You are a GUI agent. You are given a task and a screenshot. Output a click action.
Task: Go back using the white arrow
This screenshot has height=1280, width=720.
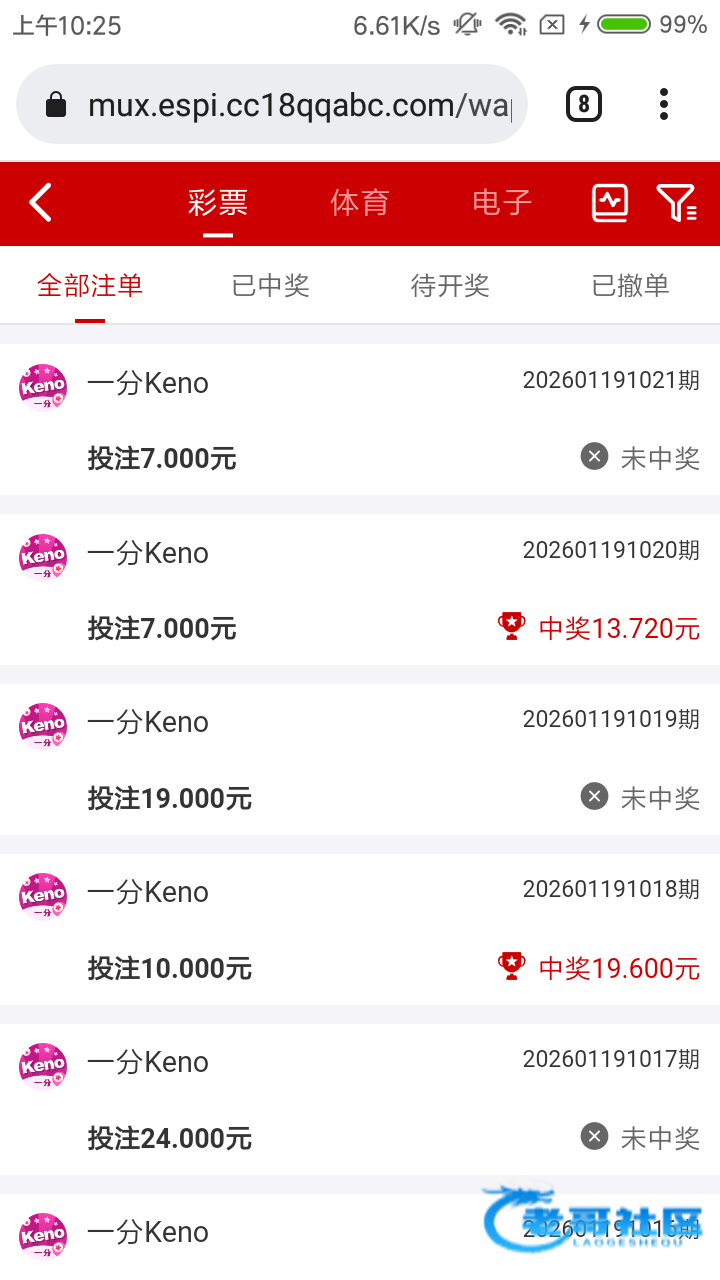click(x=40, y=203)
